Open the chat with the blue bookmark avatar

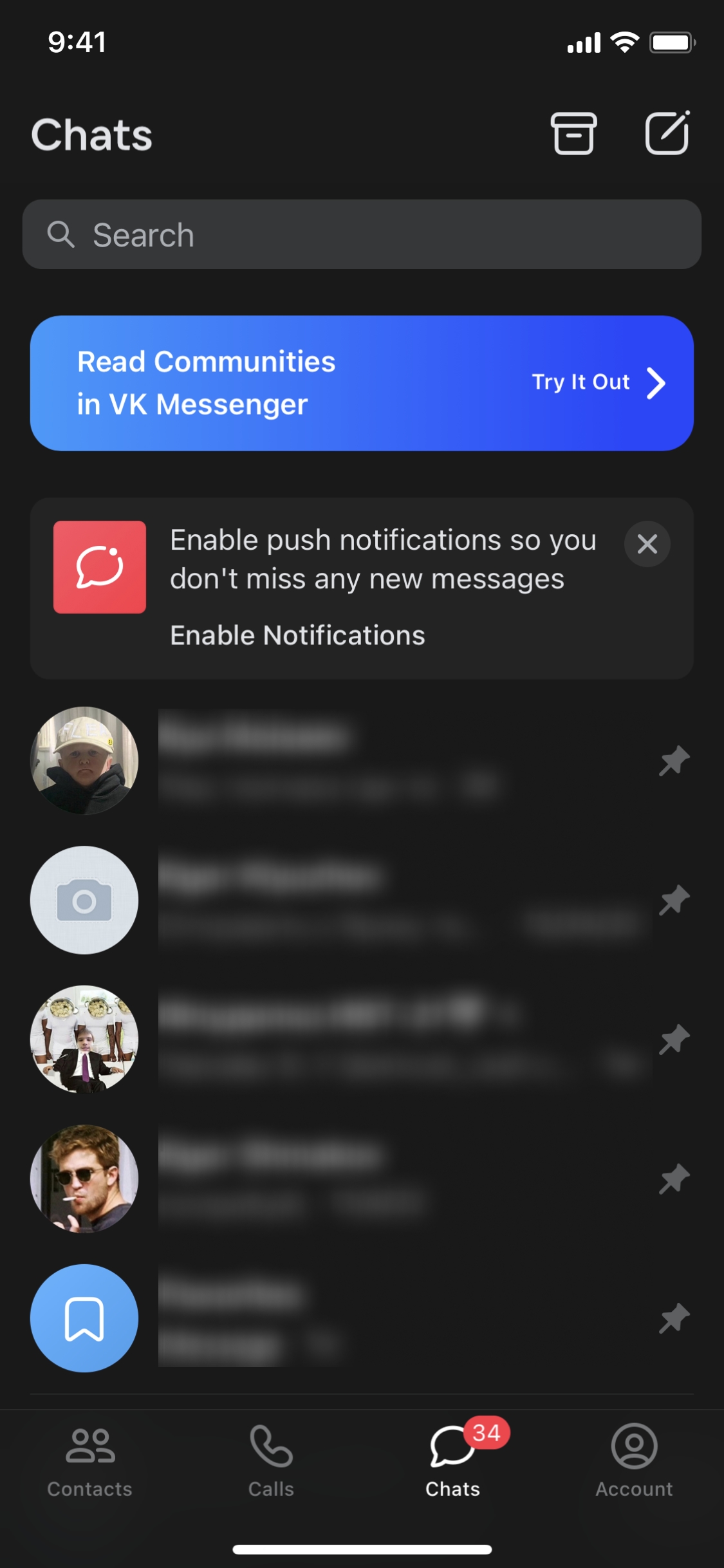(360, 1318)
